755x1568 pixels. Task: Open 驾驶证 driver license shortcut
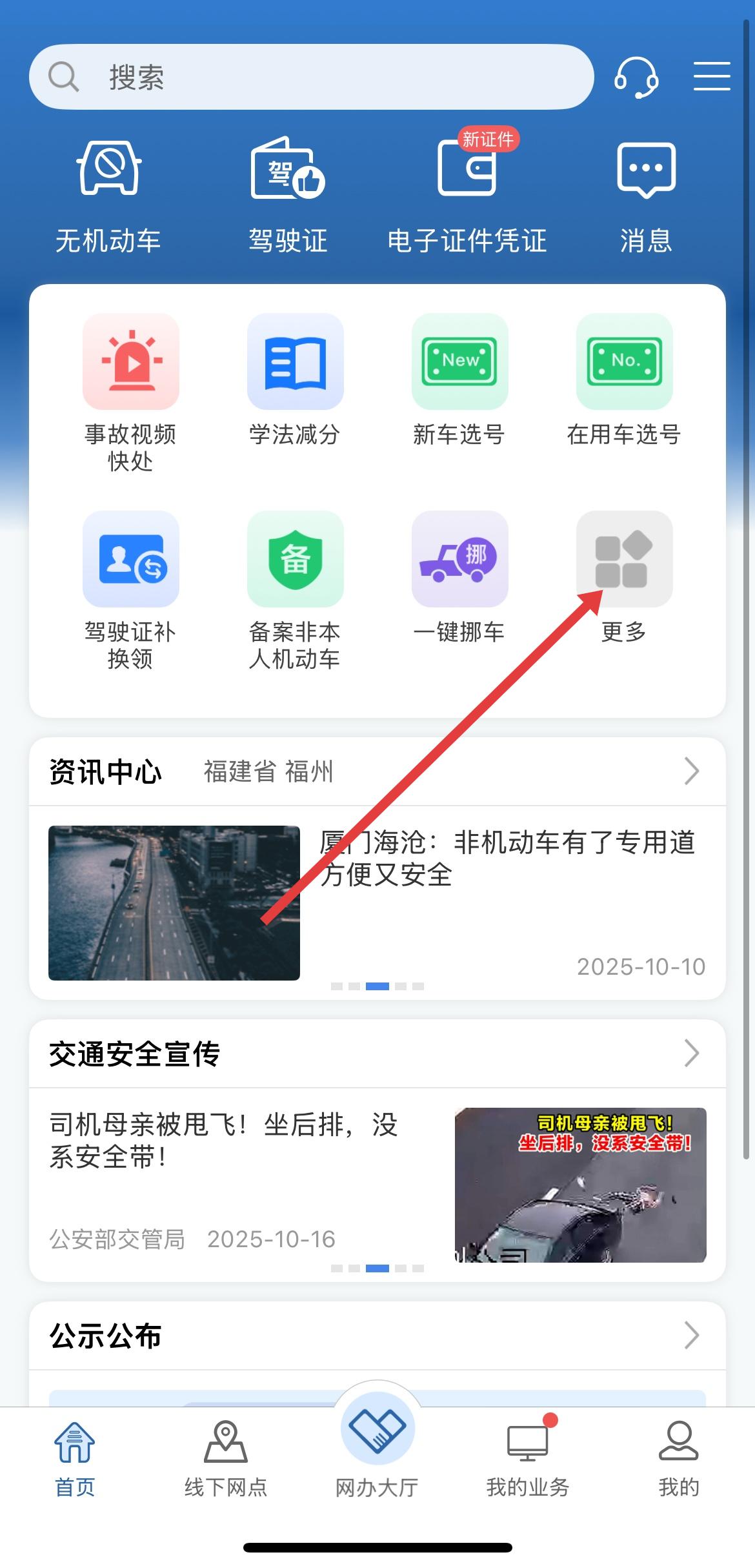[288, 194]
